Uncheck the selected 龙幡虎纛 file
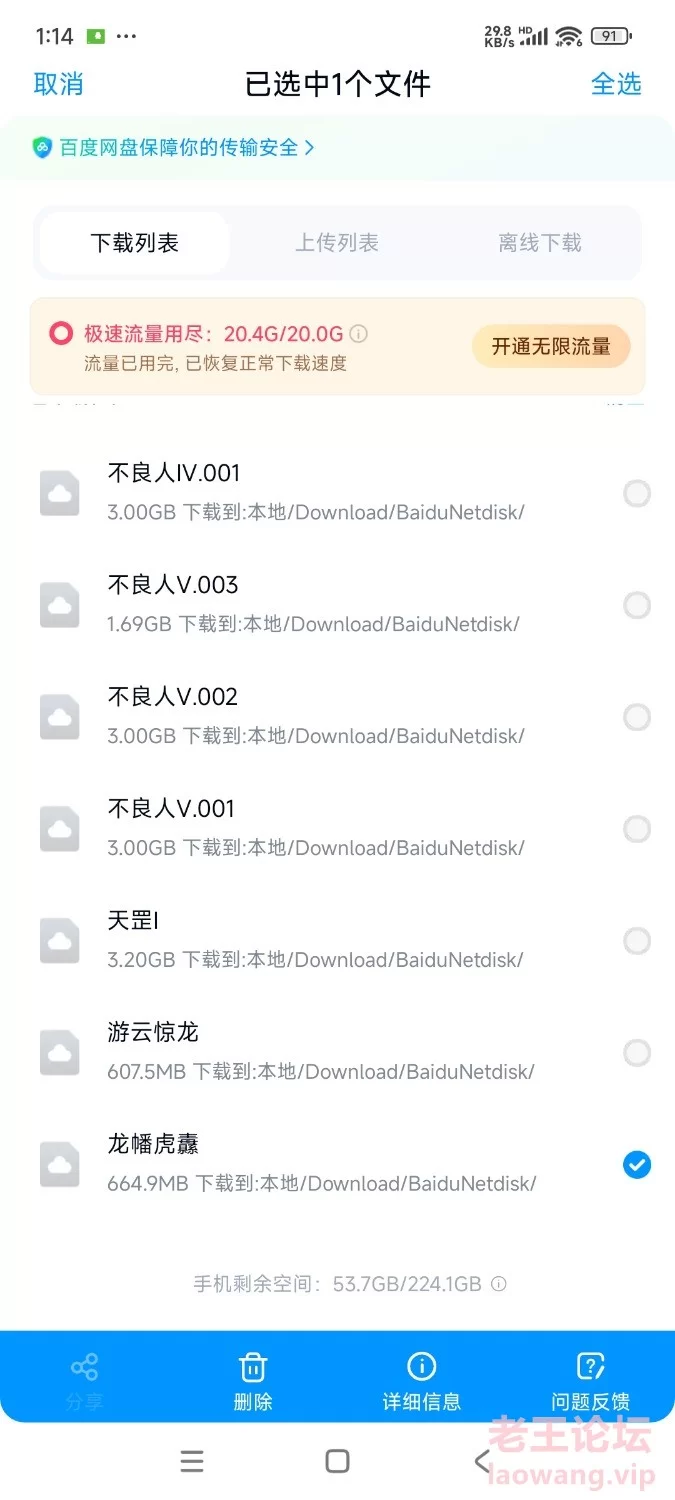This screenshot has height=1500, width=675. (637, 1165)
